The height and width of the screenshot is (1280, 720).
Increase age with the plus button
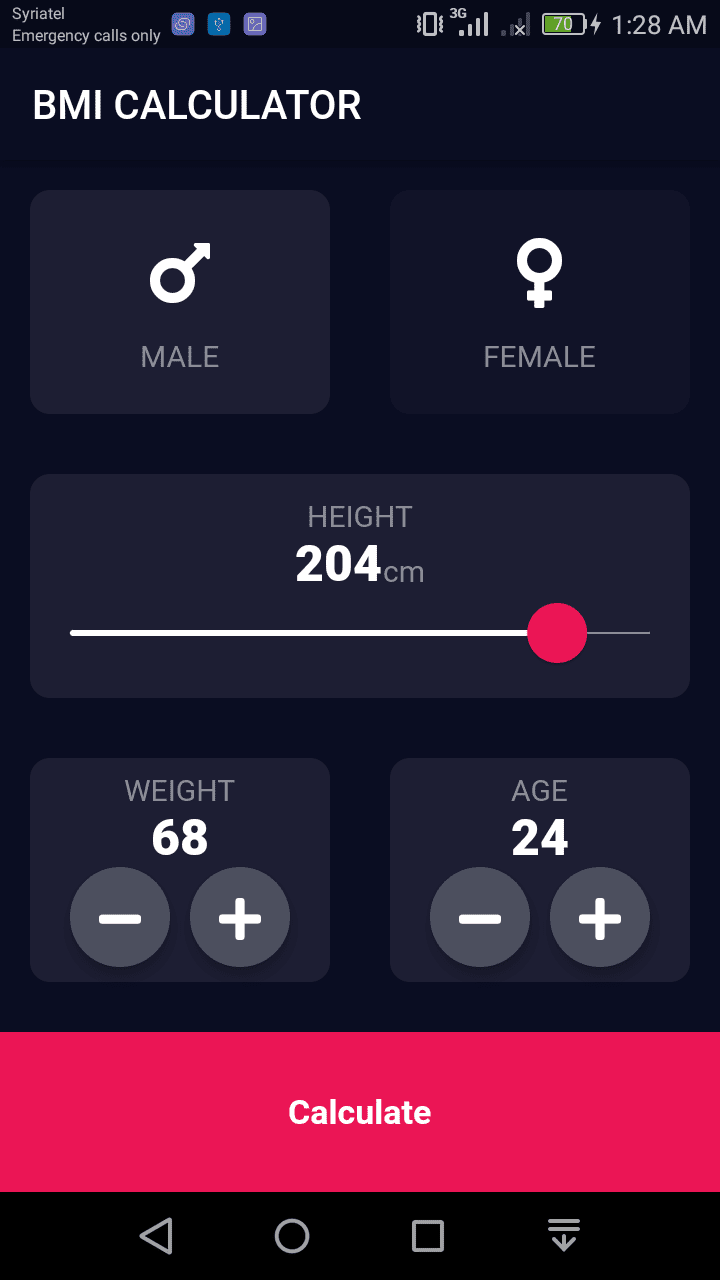click(600, 917)
